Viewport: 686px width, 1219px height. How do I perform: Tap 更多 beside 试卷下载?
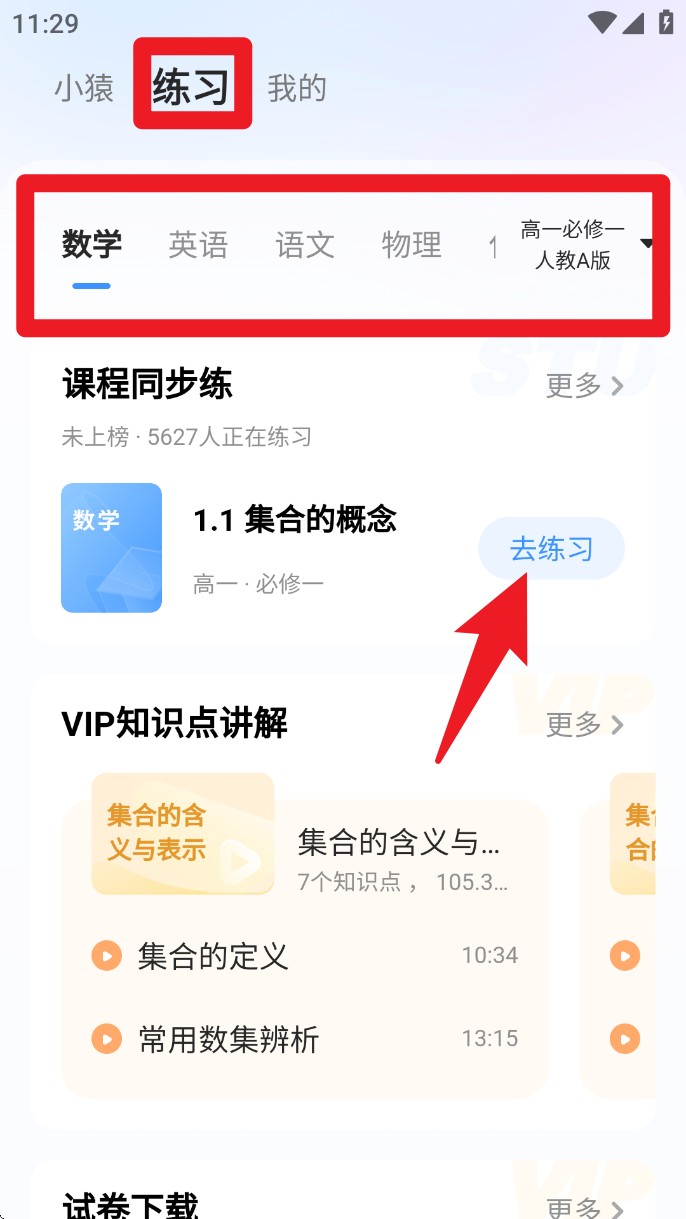click(584, 1208)
